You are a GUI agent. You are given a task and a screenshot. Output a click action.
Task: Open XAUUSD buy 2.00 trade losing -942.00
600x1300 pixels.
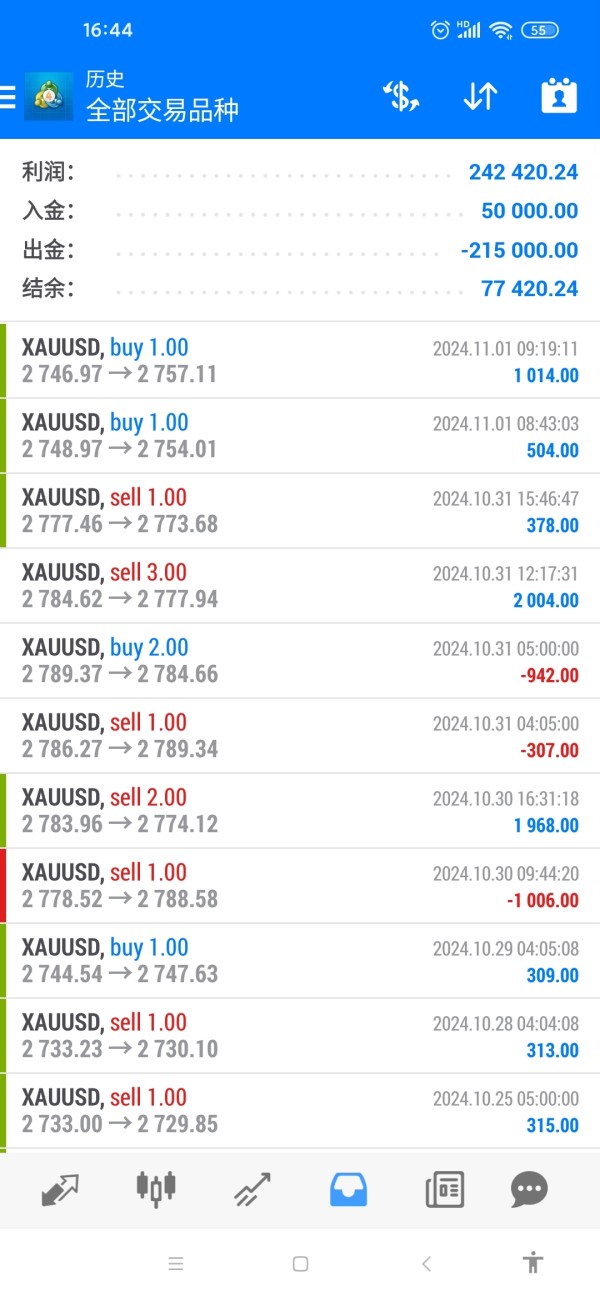[x=300, y=661]
